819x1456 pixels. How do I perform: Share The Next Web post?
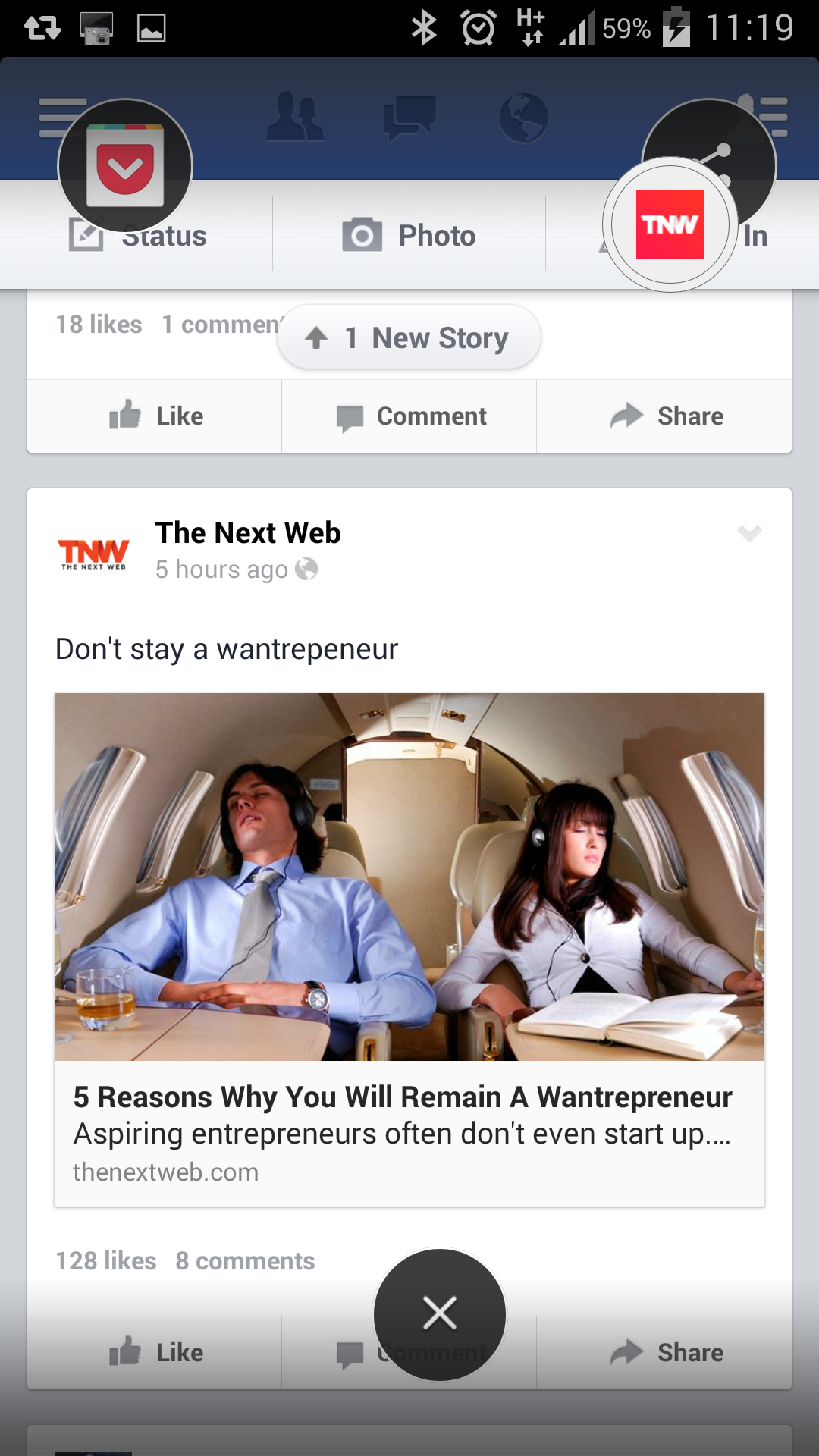point(665,1353)
